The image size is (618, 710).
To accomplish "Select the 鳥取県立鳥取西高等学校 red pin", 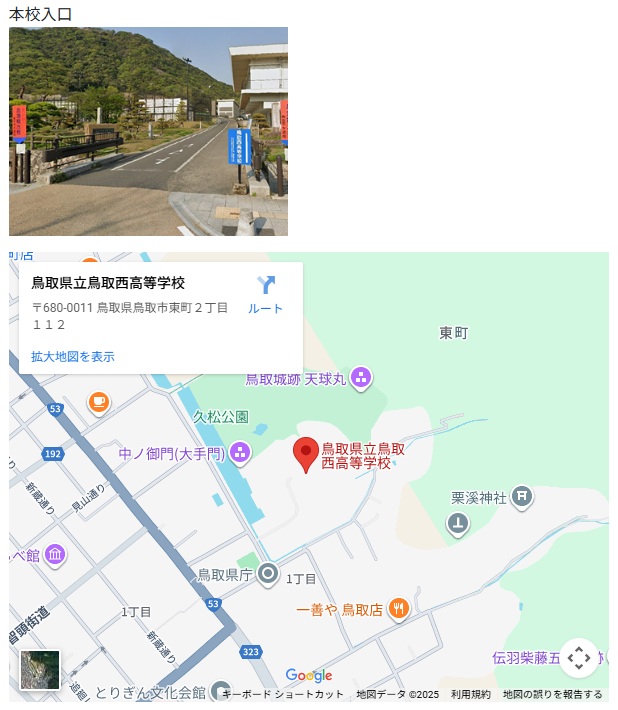I will coord(306,455).
